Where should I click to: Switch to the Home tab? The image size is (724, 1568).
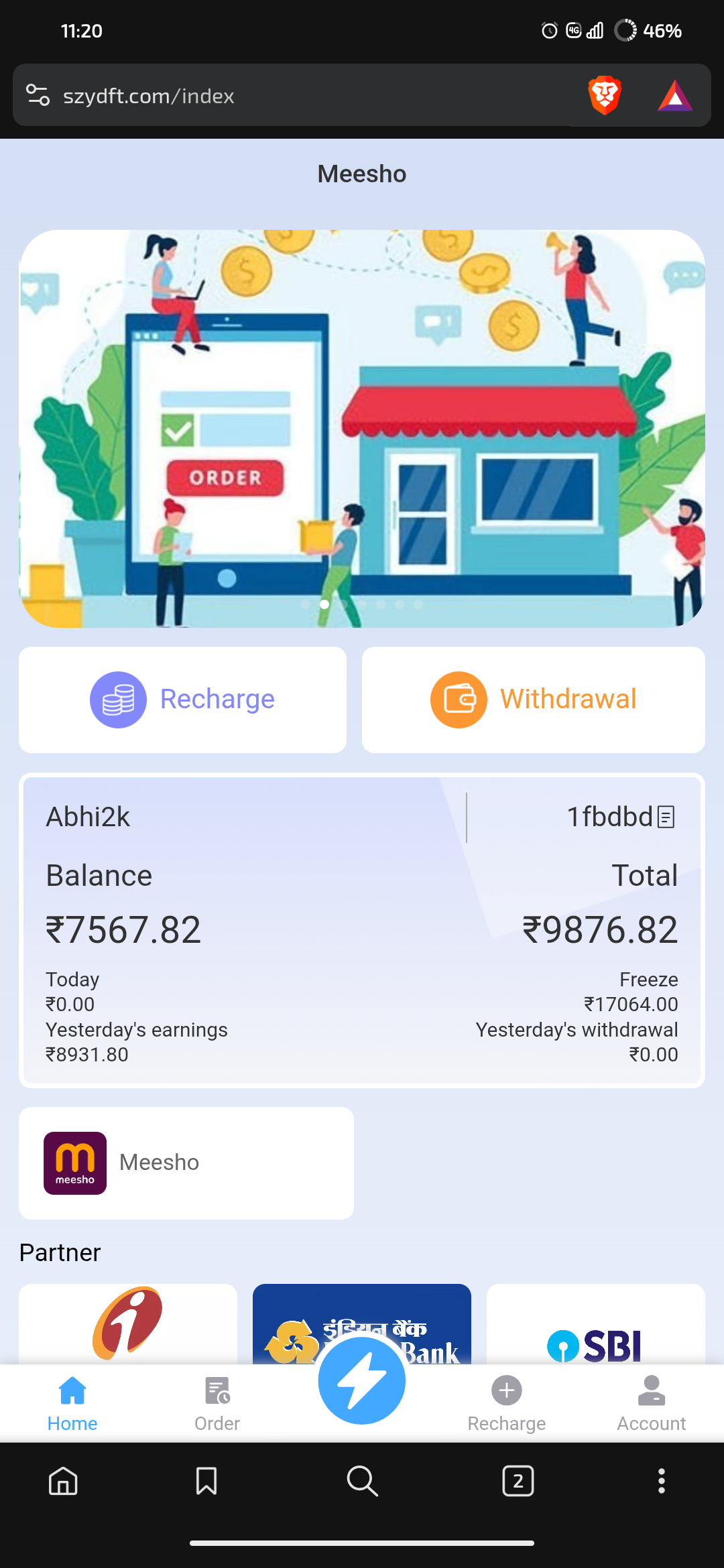point(72,1402)
